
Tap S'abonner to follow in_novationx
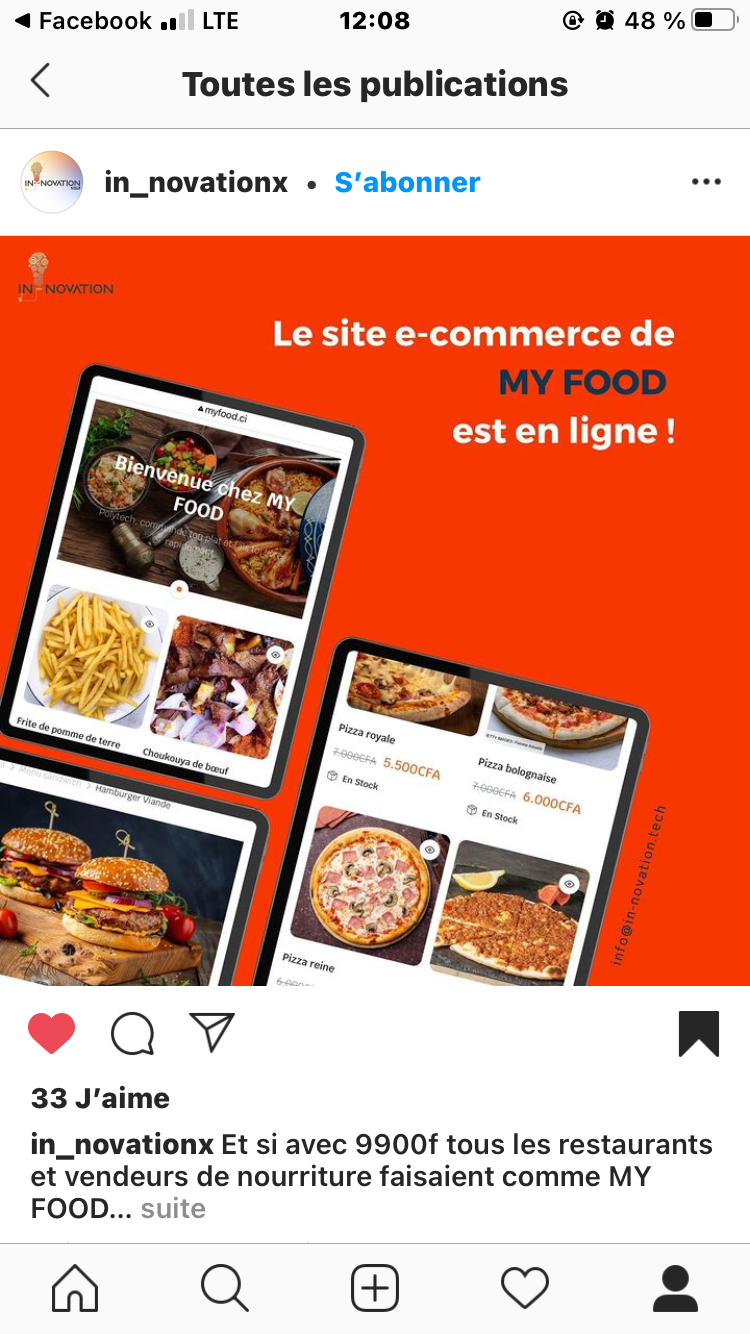(x=407, y=182)
